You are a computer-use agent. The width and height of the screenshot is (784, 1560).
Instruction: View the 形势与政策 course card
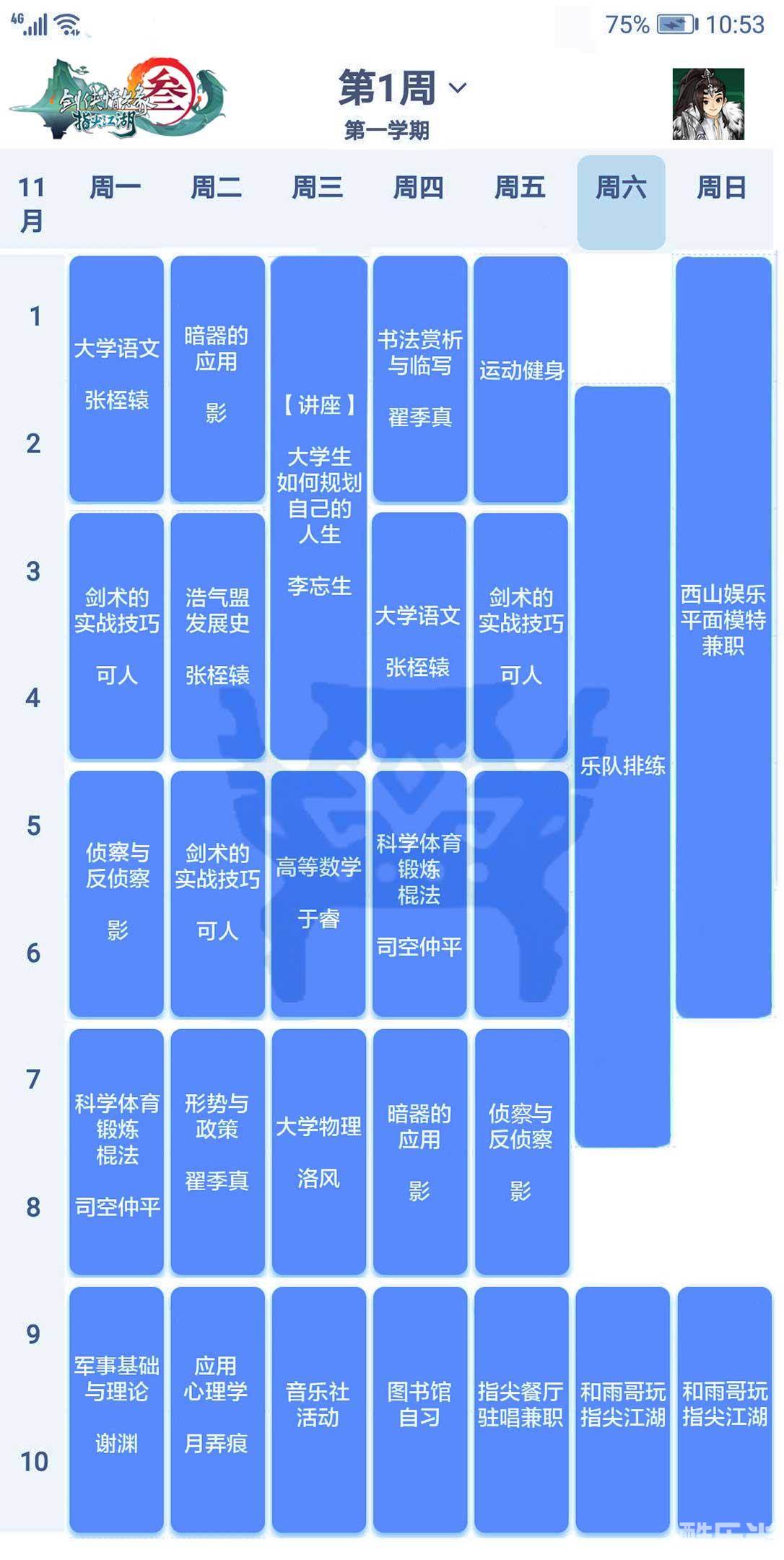pyautogui.click(x=217, y=1151)
